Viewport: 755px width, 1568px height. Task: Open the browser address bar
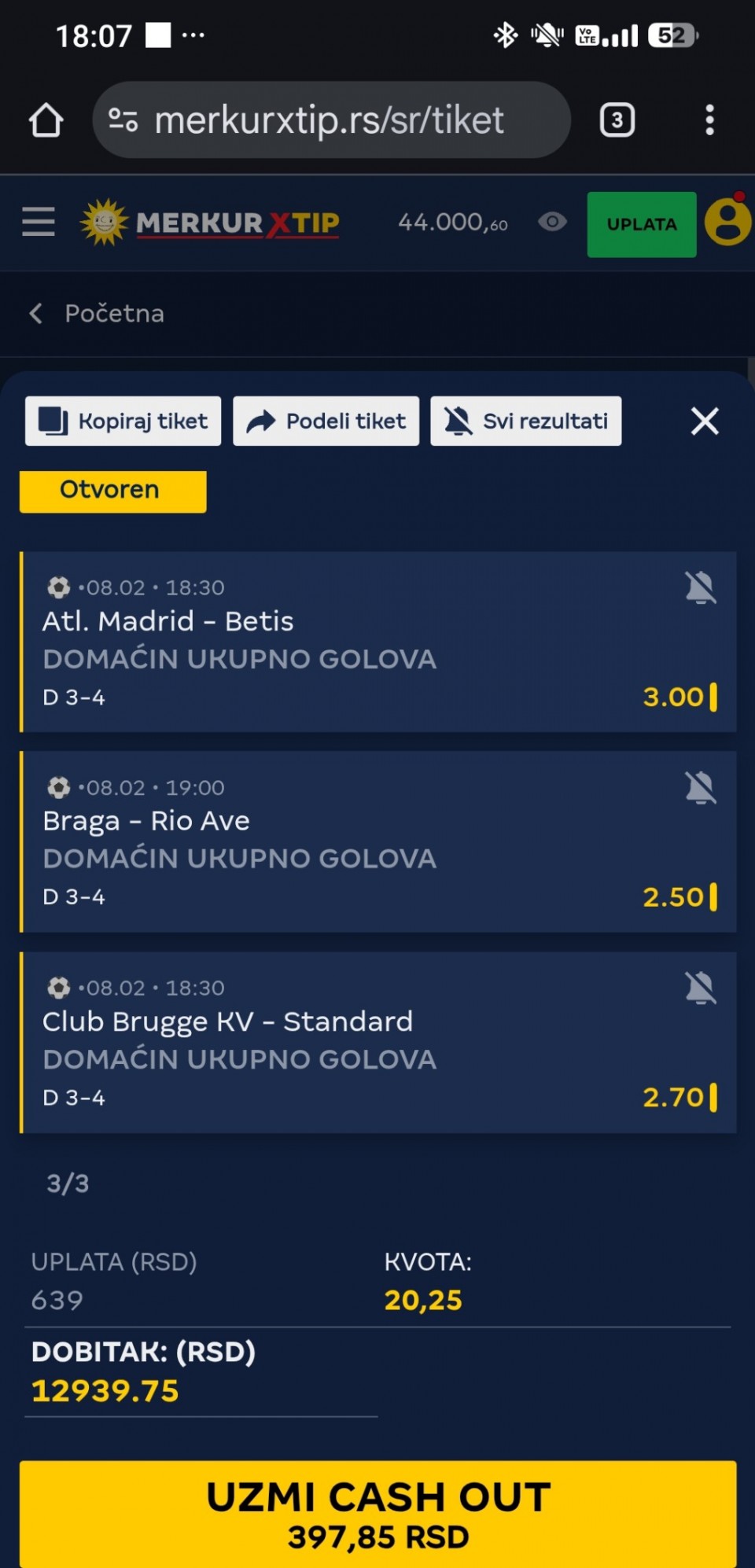[x=330, y=120]
